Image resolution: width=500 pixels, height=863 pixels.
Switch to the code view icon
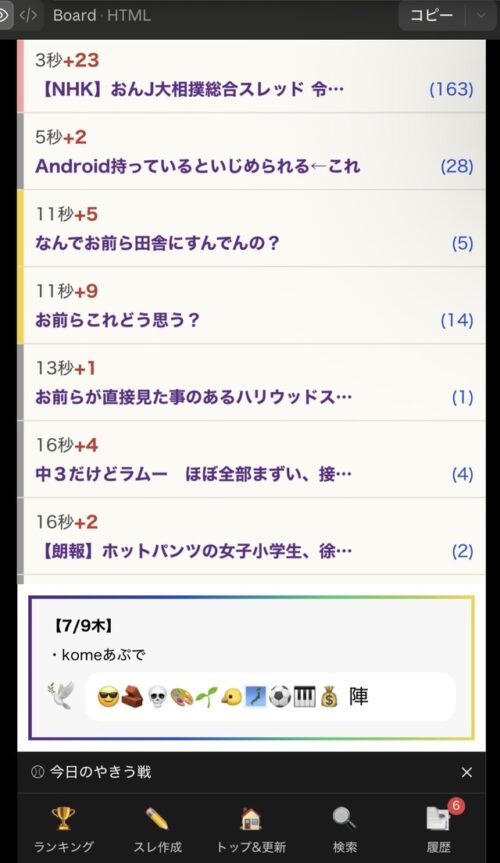pos(28,15)
